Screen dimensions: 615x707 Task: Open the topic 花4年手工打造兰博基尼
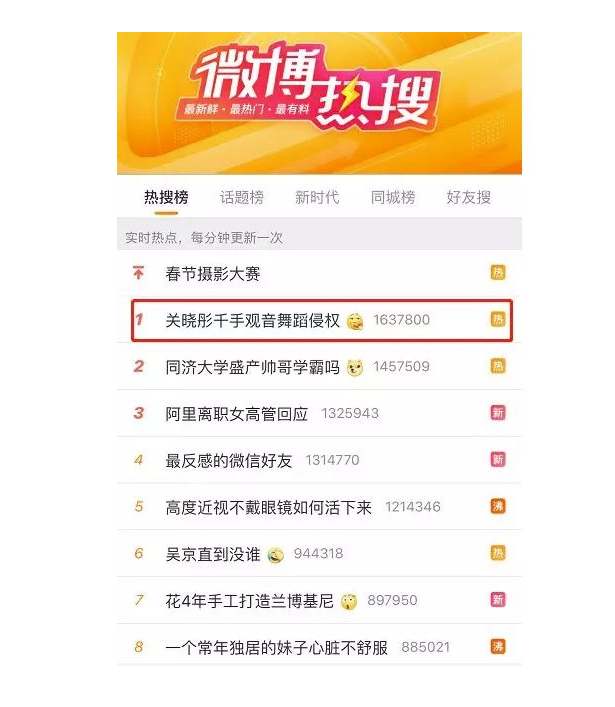point(251,600)
